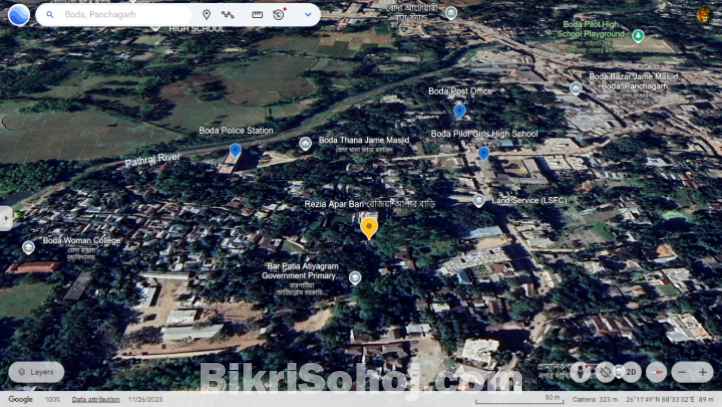The image size is (722, 407).
Task: Open historical imagery clock icon
Action: [x=279, y=15]
